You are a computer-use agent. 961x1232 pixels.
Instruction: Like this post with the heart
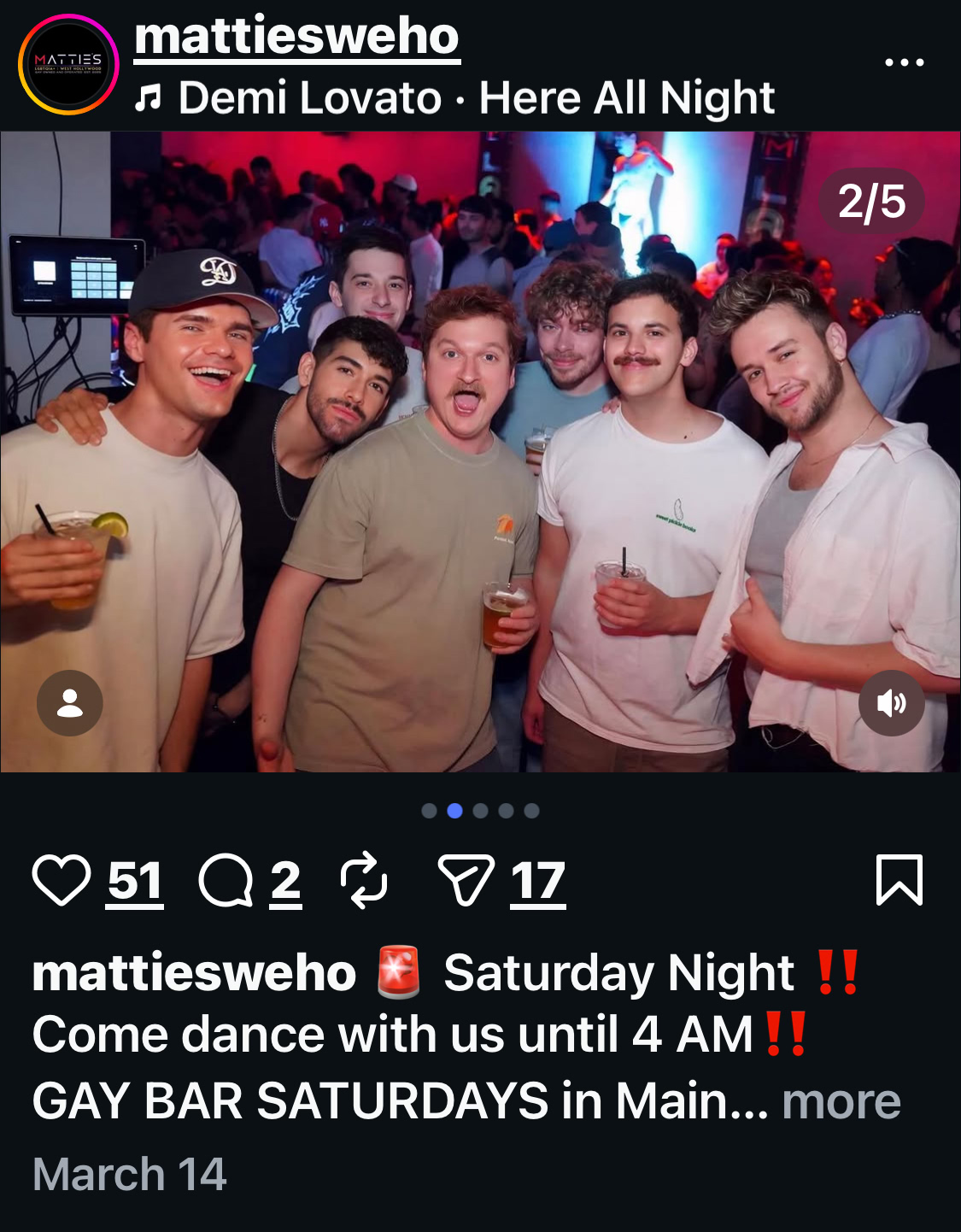click(62, 880)
